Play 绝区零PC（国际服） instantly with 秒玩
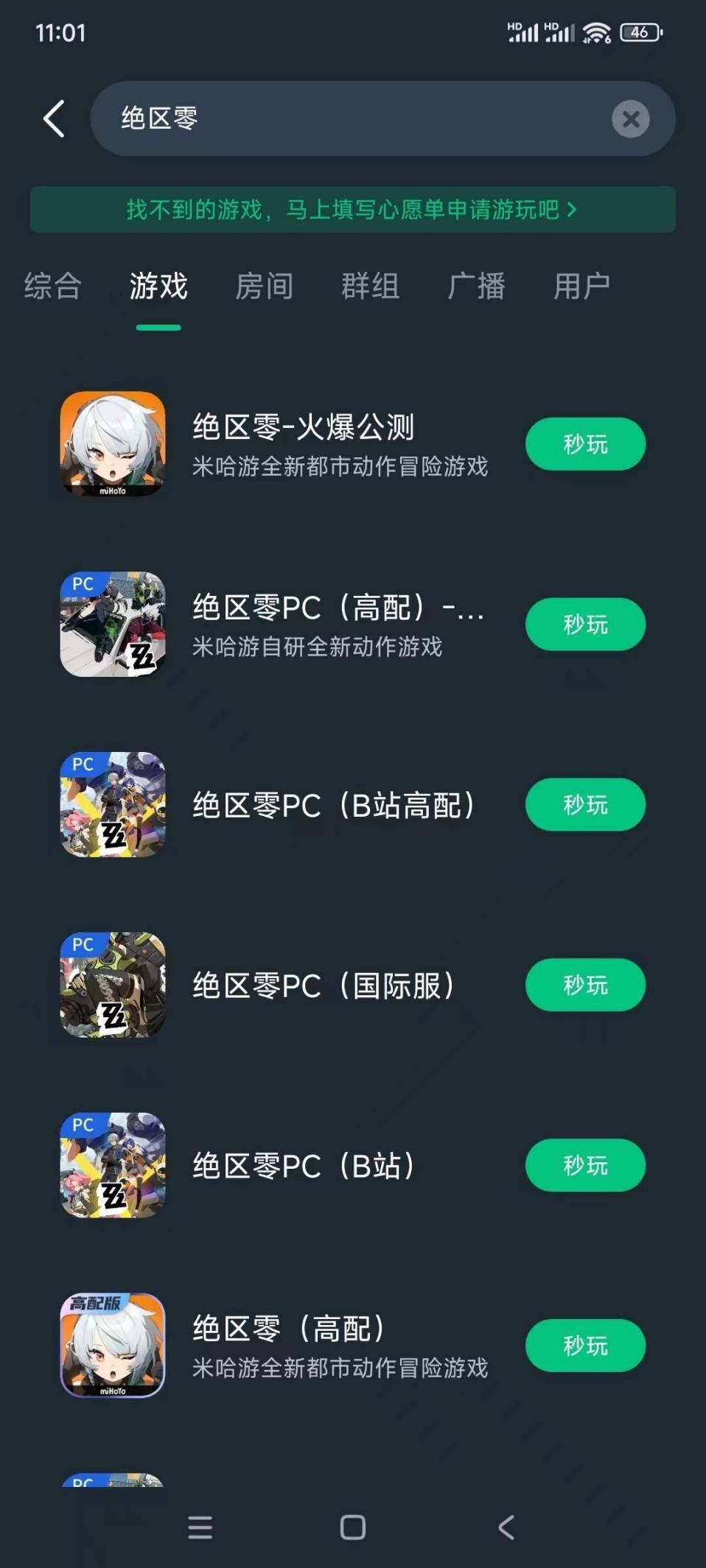 [x=585, y=985]
